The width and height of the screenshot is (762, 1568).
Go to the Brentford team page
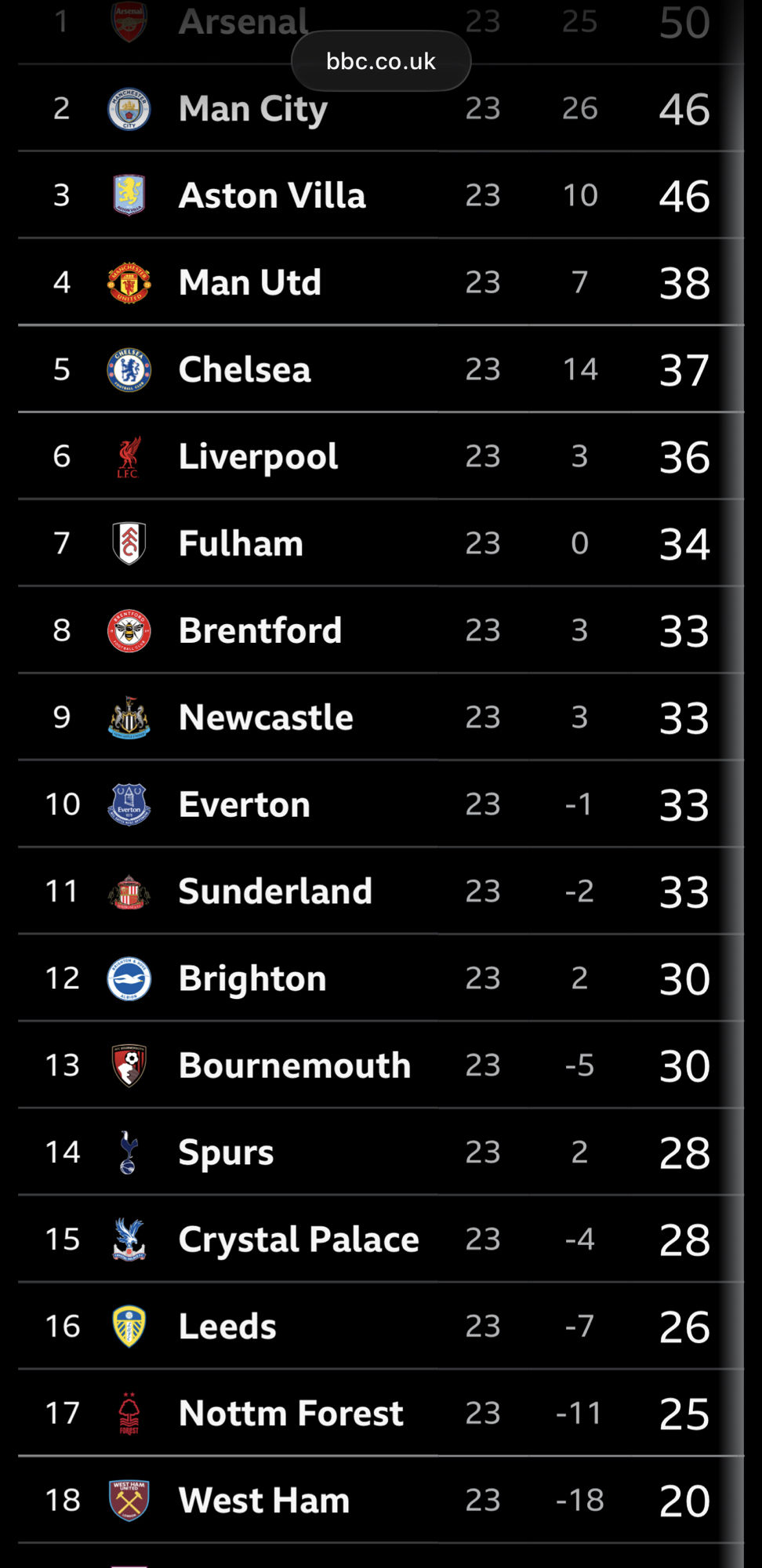pyautogui.click(x=259, y=630)
